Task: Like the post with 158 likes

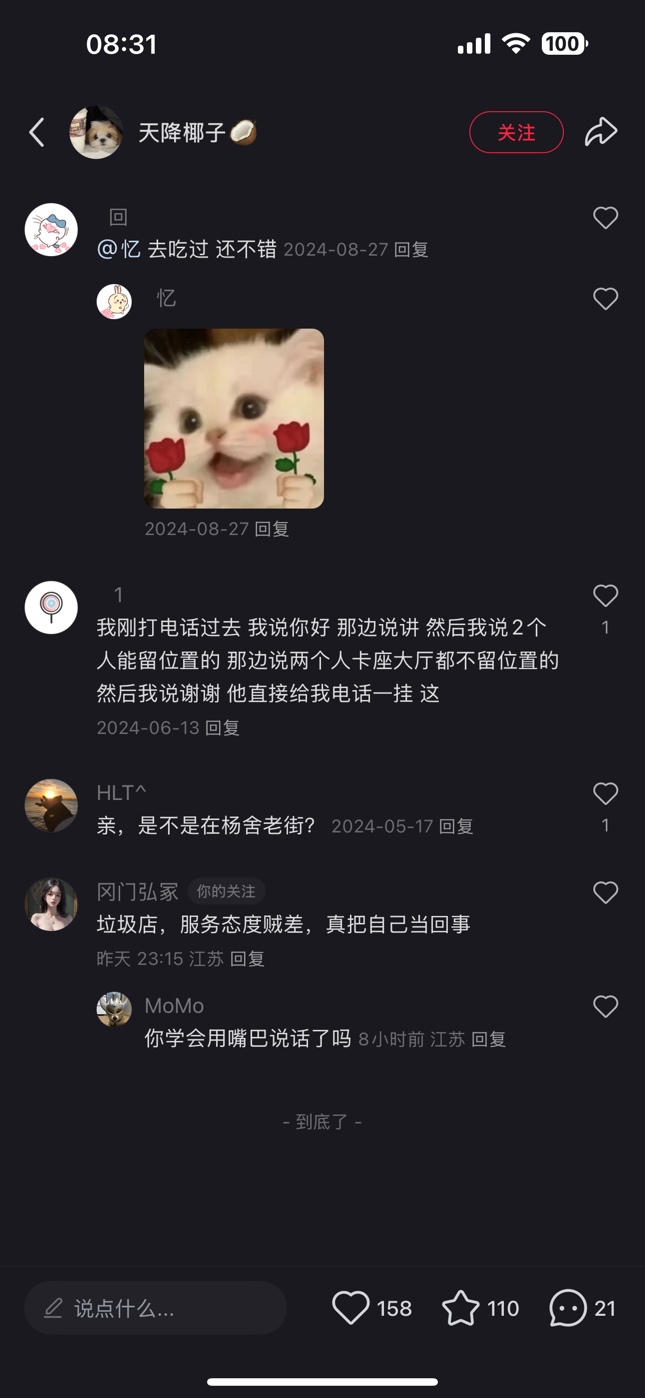Action: point(351,1308)
